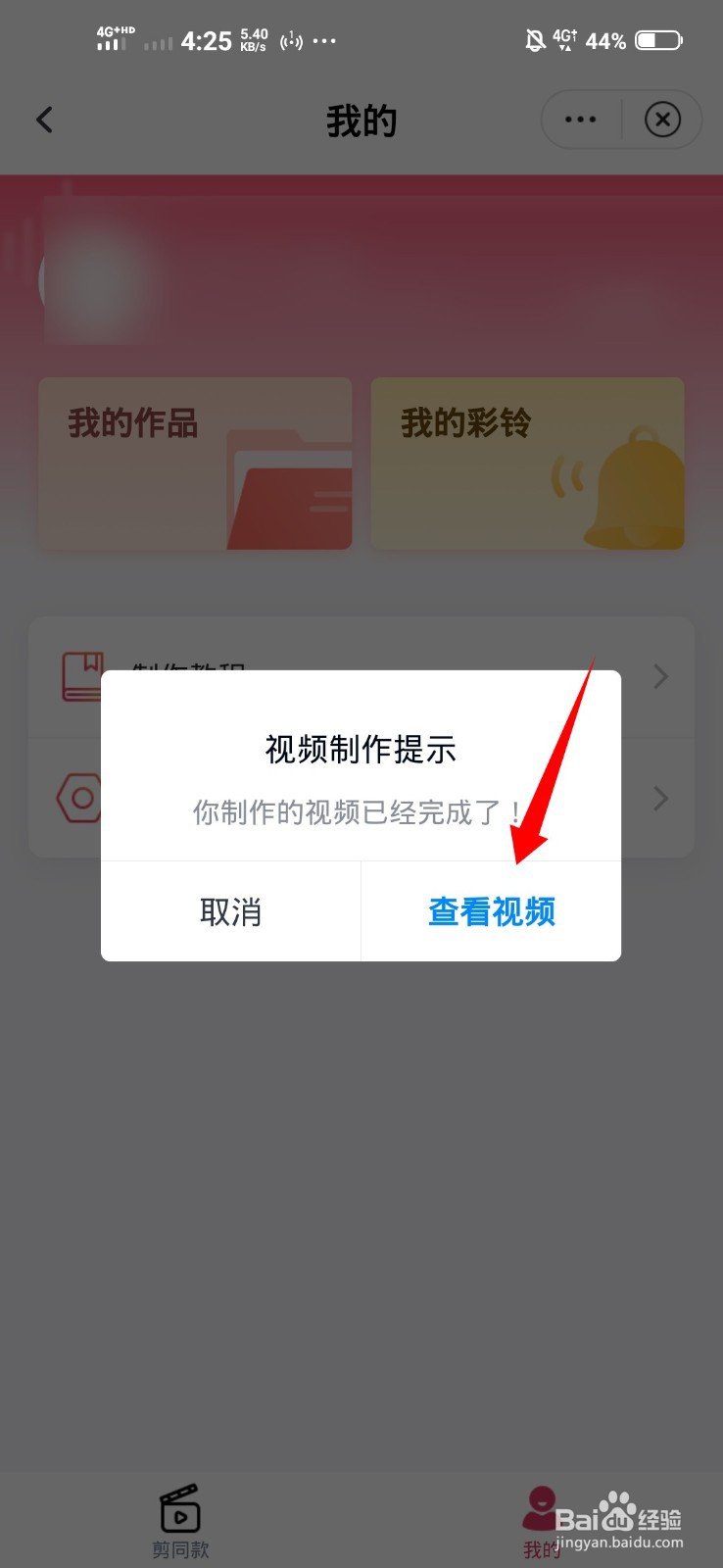Screen dimensions: 723x1568
Task: Tap the Baidu 经验 logo watermark
Action: (617, 1517)
